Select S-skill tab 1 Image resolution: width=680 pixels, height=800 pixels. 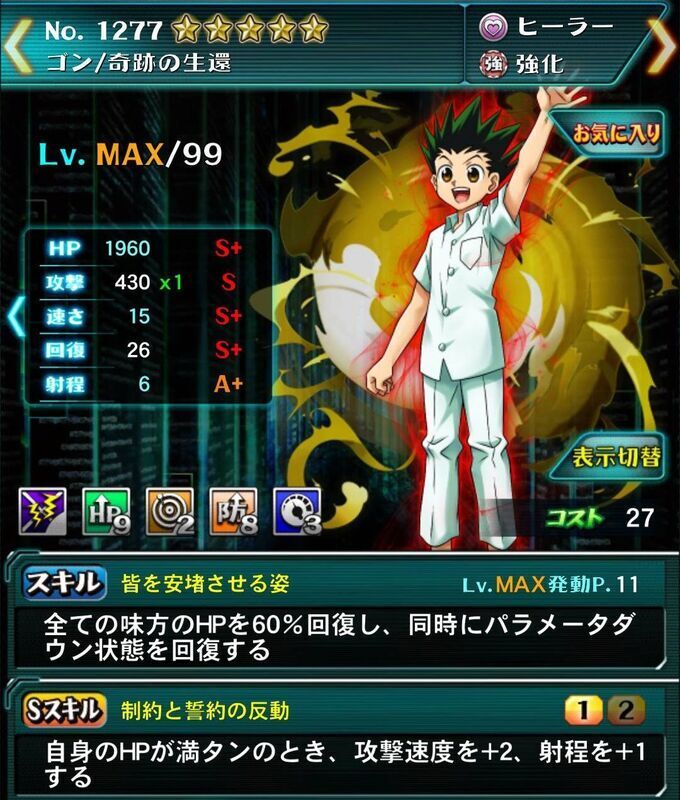585,712
